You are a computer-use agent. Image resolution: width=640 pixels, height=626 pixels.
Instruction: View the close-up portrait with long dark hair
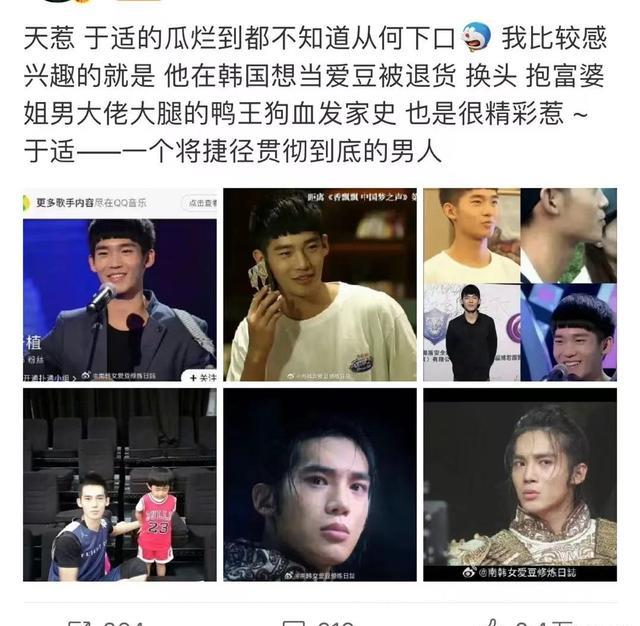point(320,485)
